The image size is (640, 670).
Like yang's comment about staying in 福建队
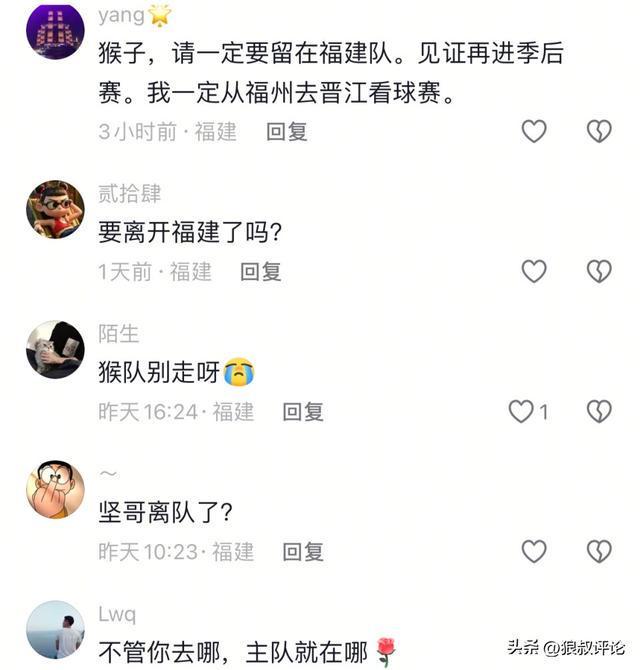(x=534, y=131)
